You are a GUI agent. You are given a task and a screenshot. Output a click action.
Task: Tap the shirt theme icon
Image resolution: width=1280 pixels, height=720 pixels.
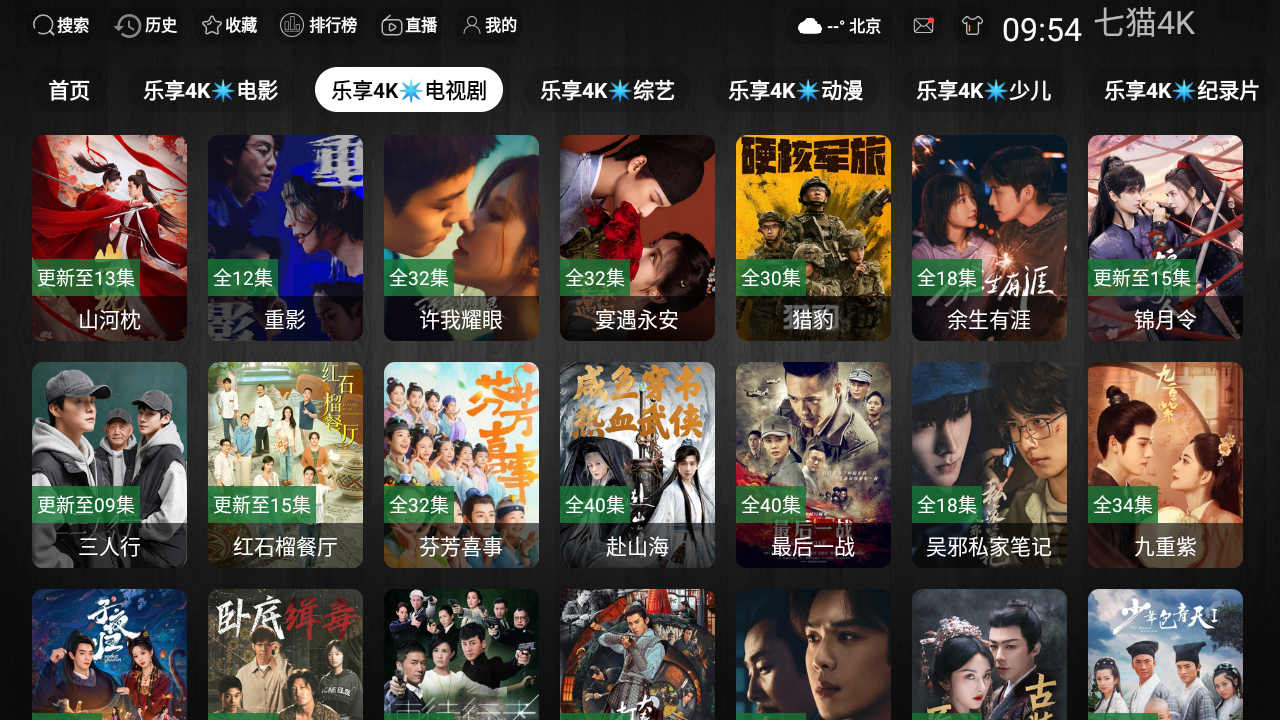(x=972, y=26)
